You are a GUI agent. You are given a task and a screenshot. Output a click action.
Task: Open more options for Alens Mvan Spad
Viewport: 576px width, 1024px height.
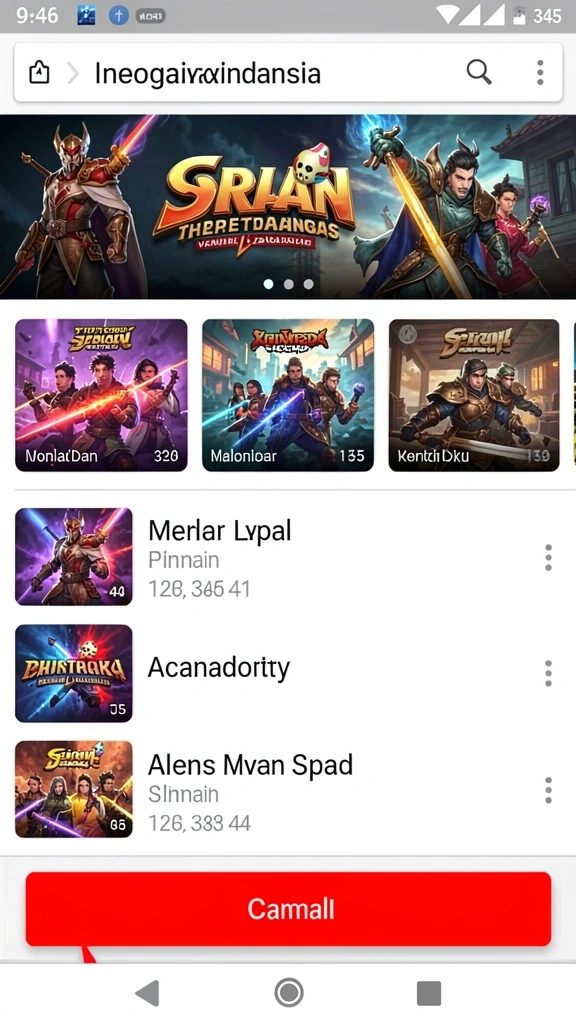point(549,790)
